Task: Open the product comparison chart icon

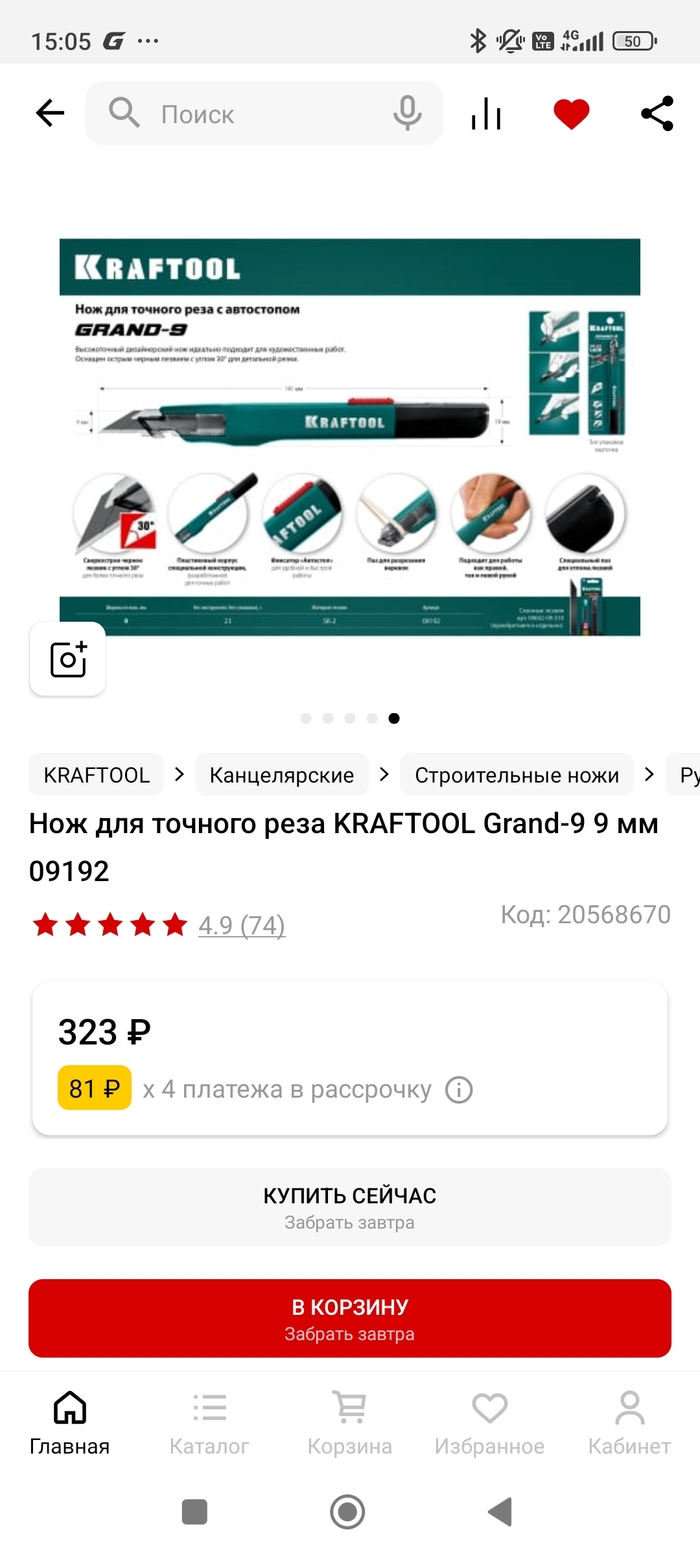Action: point(486,114)
